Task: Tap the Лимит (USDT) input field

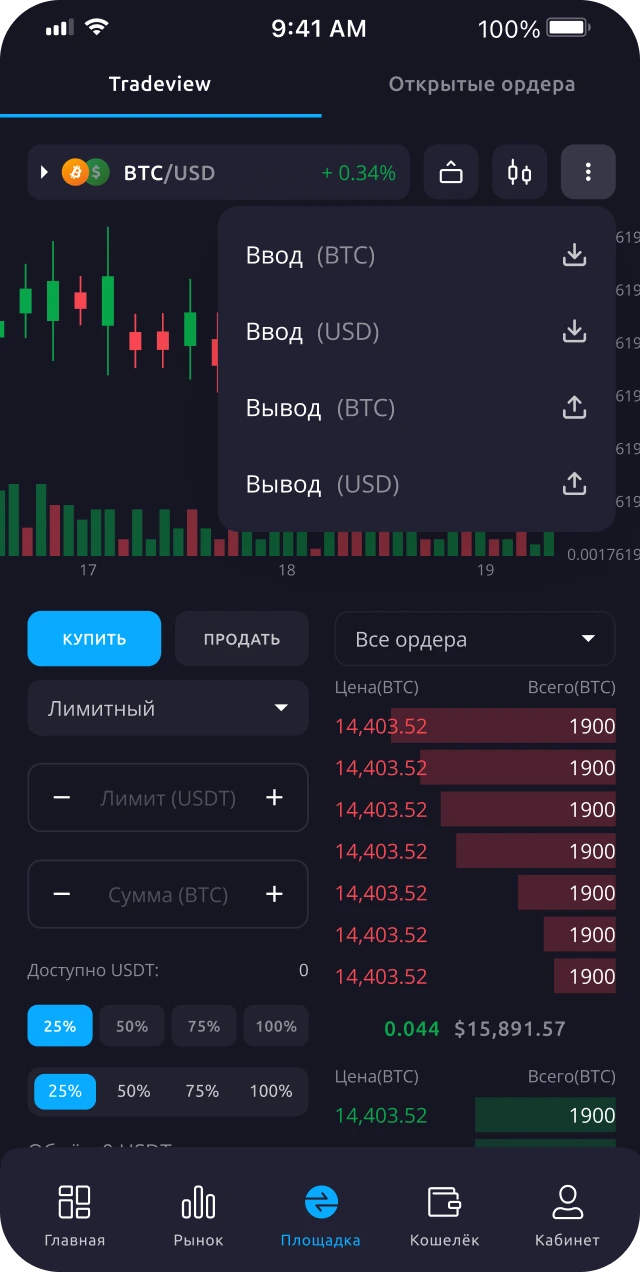Action: pyautogui.click(x=168, y=797)
